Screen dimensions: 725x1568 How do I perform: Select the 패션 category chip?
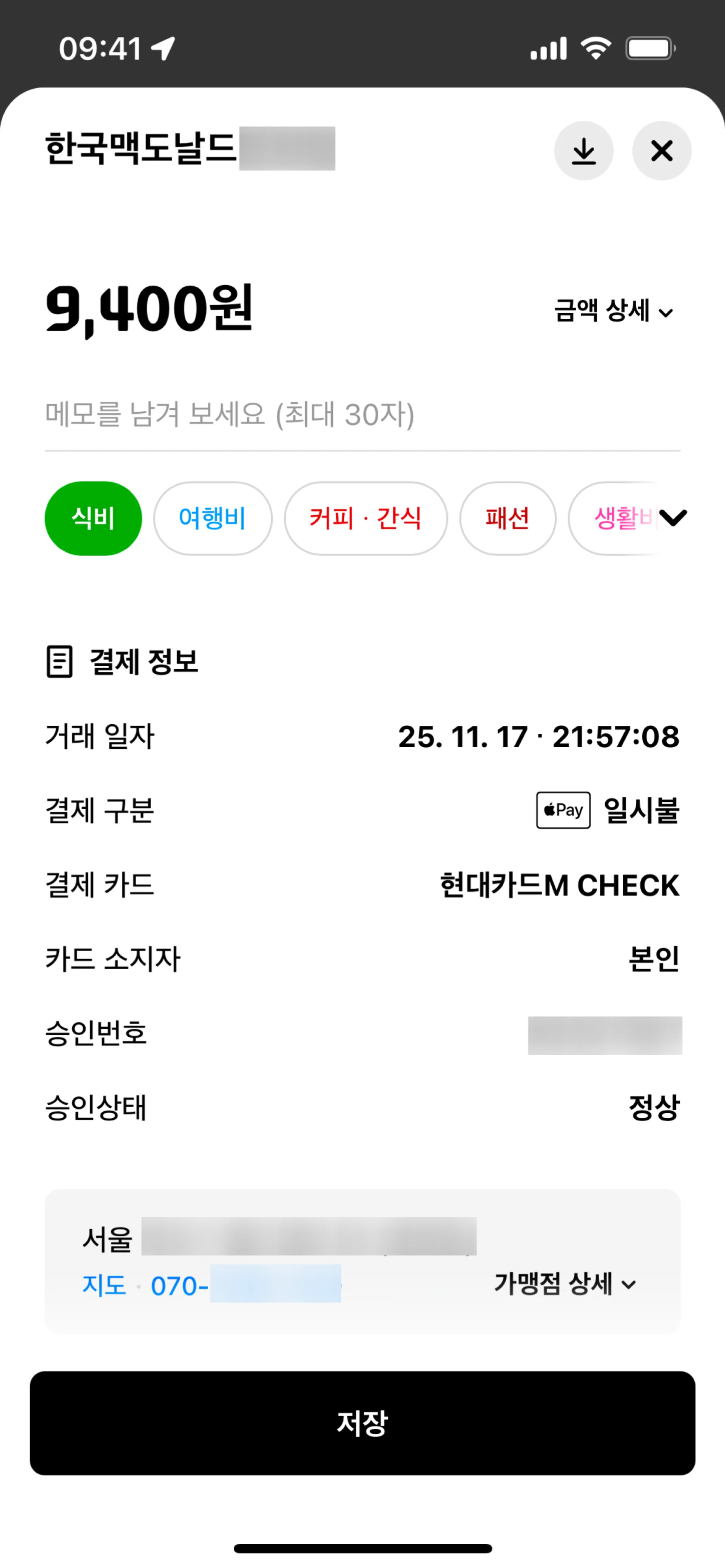[x=507, y=518]
